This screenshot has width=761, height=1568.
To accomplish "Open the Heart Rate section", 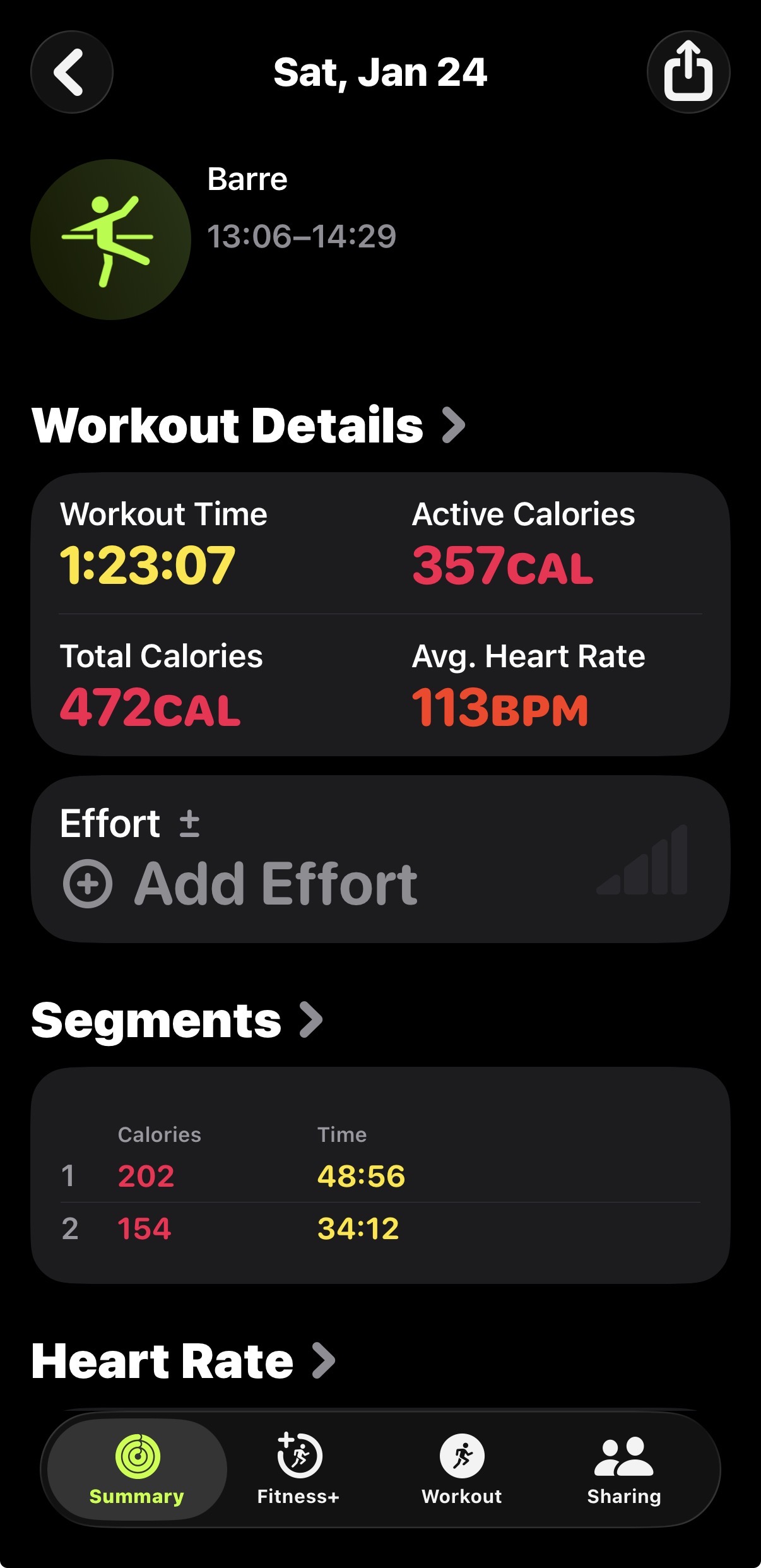I will (183, 1361).
